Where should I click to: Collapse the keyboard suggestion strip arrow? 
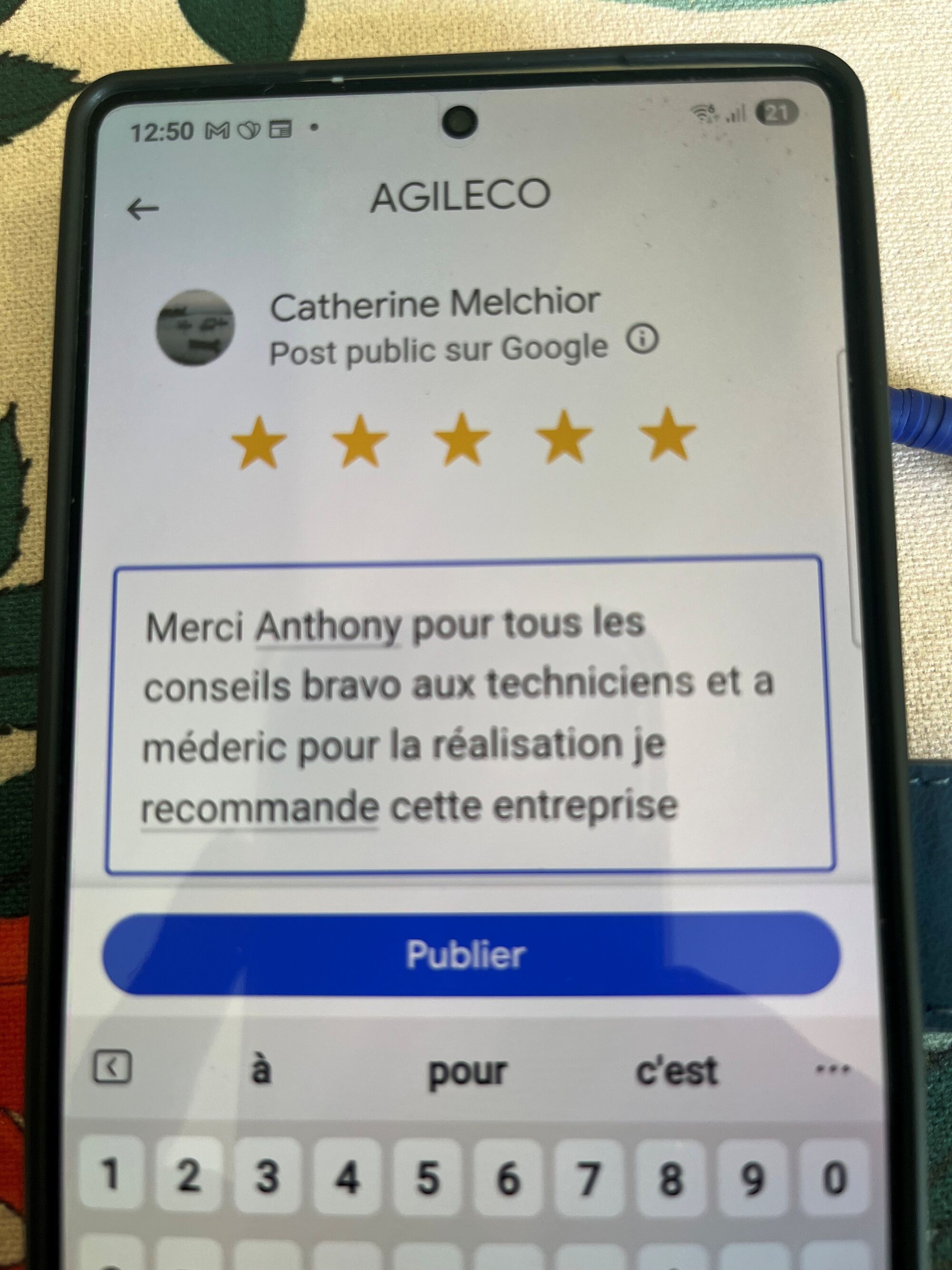[112, 1067]
